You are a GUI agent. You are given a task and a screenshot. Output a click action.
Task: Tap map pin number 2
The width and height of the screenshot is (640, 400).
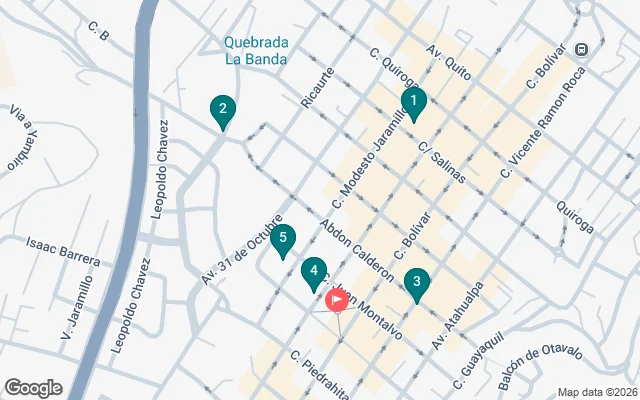click(222, 111)
